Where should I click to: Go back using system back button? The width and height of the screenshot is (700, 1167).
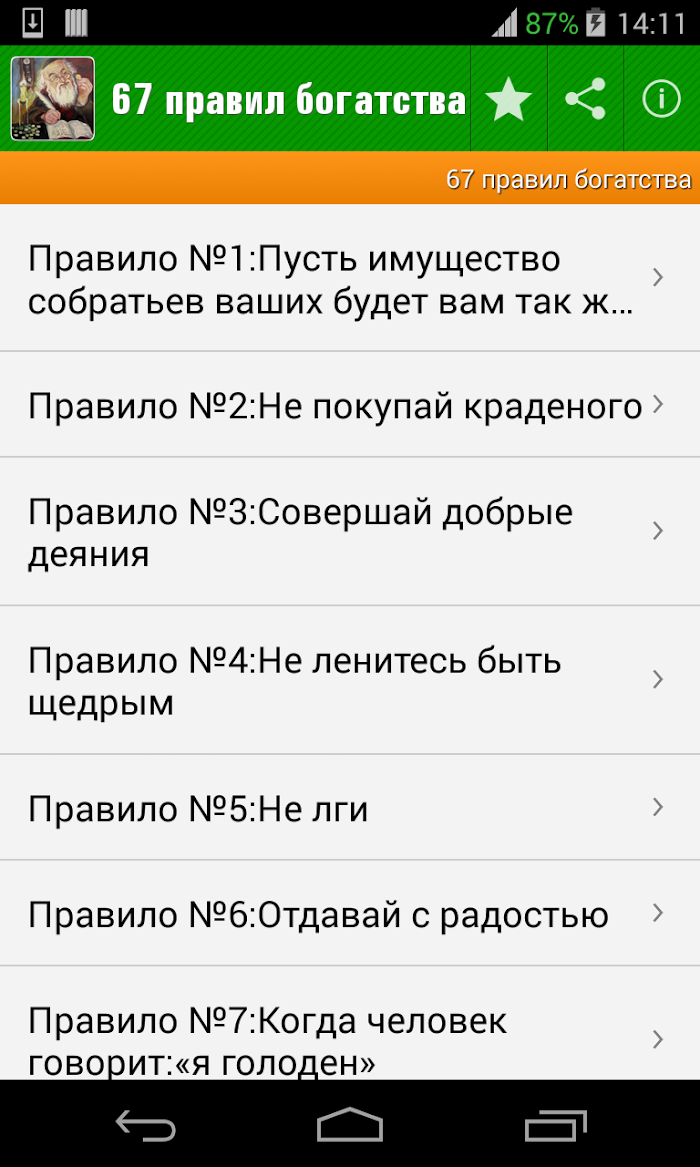pos(146,1124)
